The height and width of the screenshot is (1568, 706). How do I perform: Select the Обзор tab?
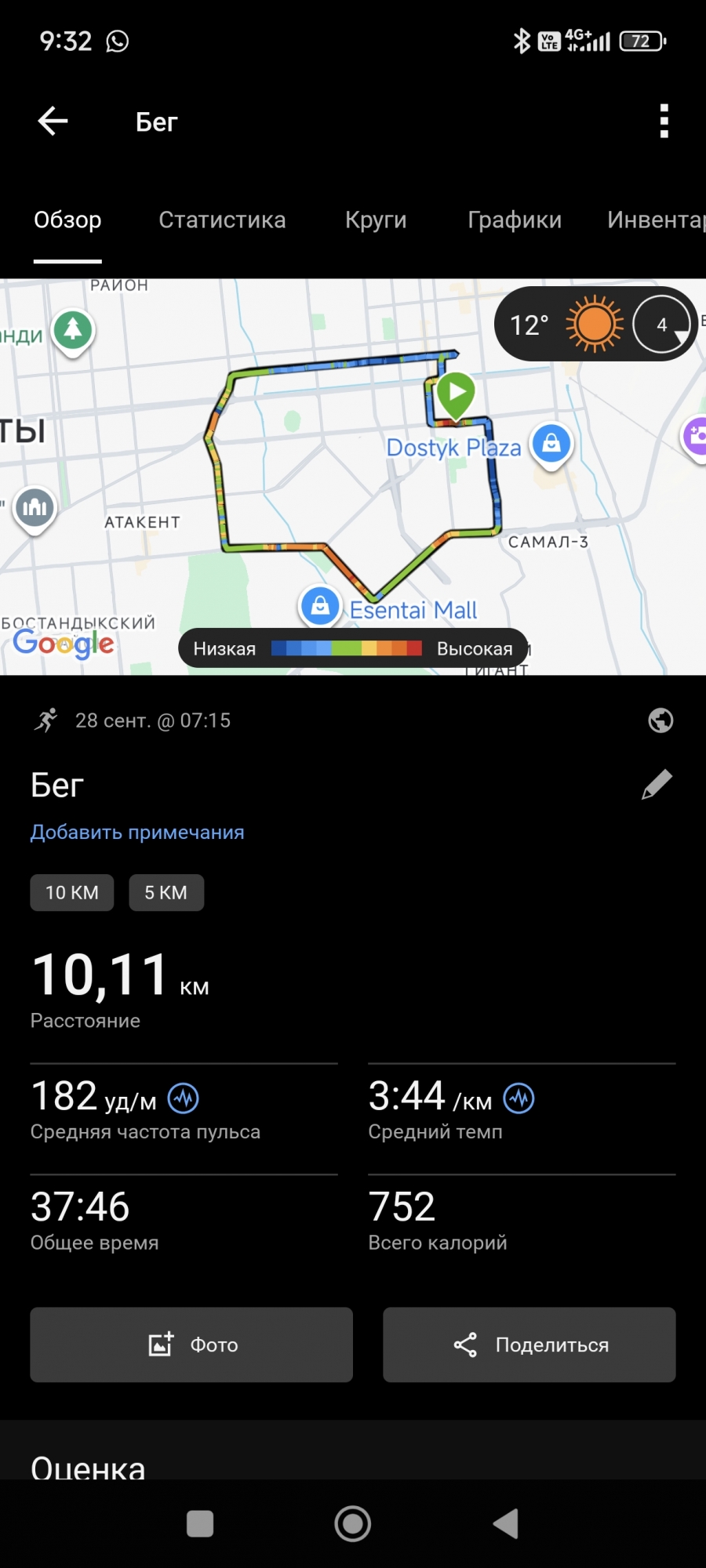(x=67, y=220)
